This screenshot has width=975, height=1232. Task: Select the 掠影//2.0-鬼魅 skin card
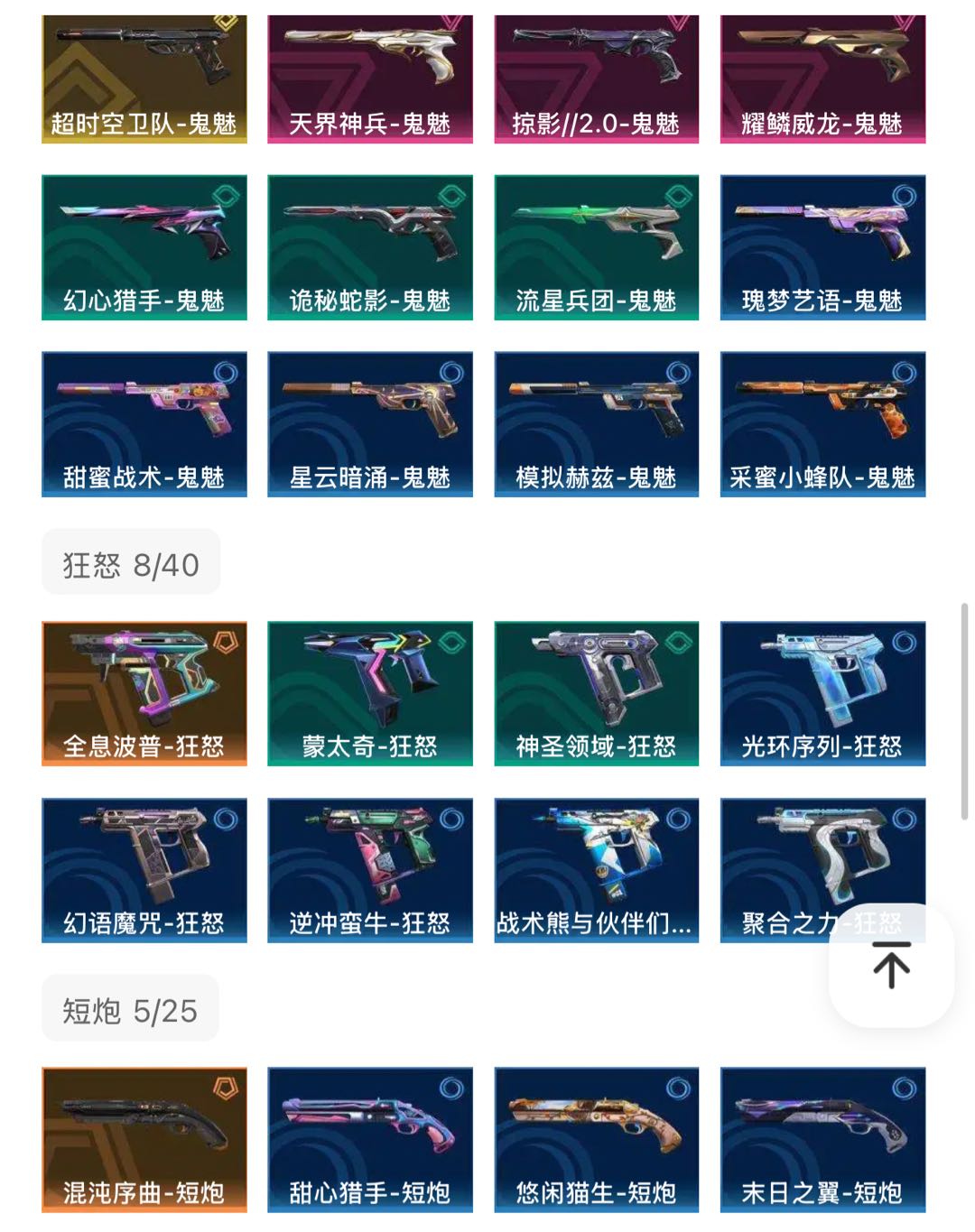click(x=597, y=79)
